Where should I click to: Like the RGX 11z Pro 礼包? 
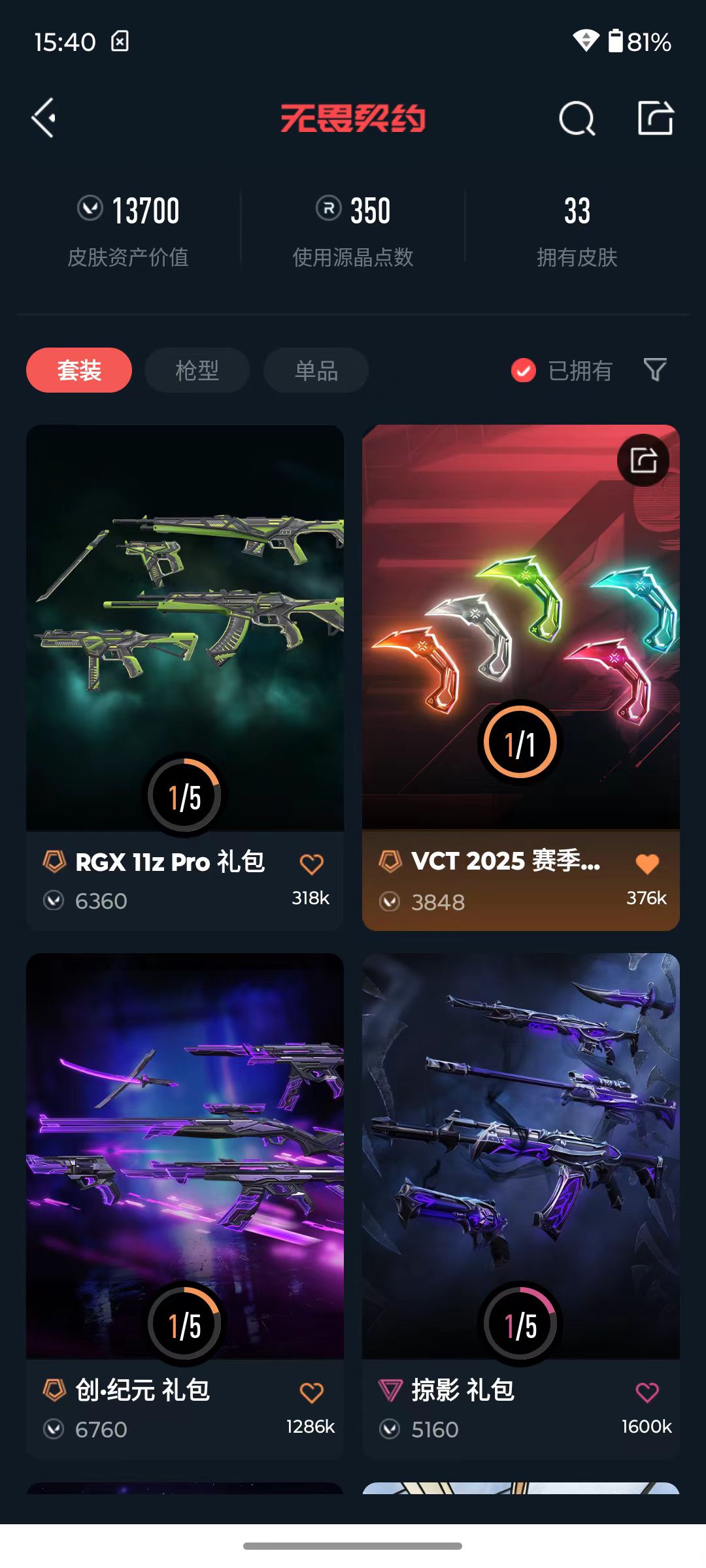(x=312, y=864)
